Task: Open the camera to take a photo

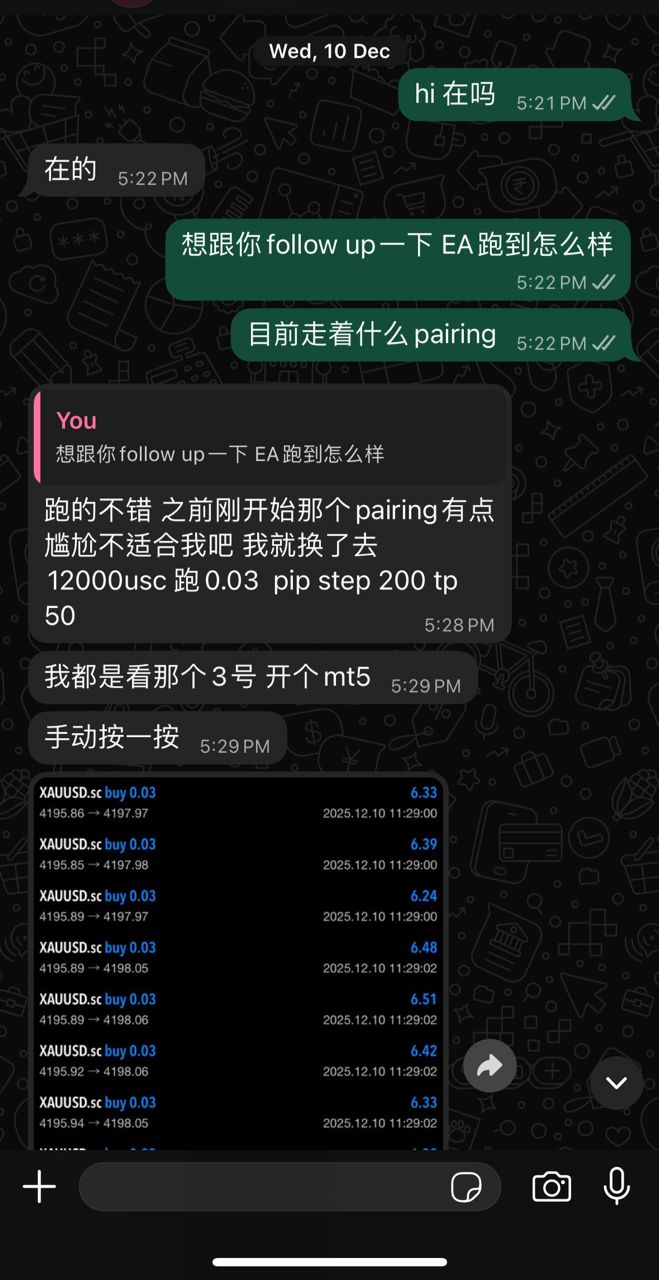Action: pyautogui.click(x=551, y=1187)
